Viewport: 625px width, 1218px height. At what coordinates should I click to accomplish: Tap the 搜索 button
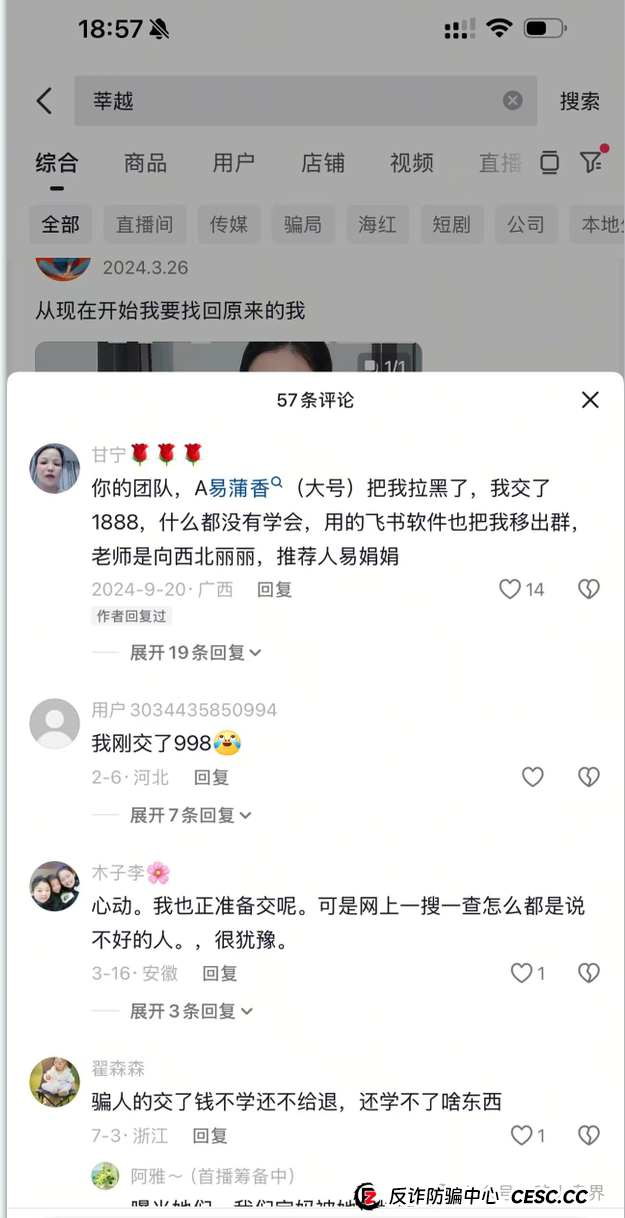579,101
